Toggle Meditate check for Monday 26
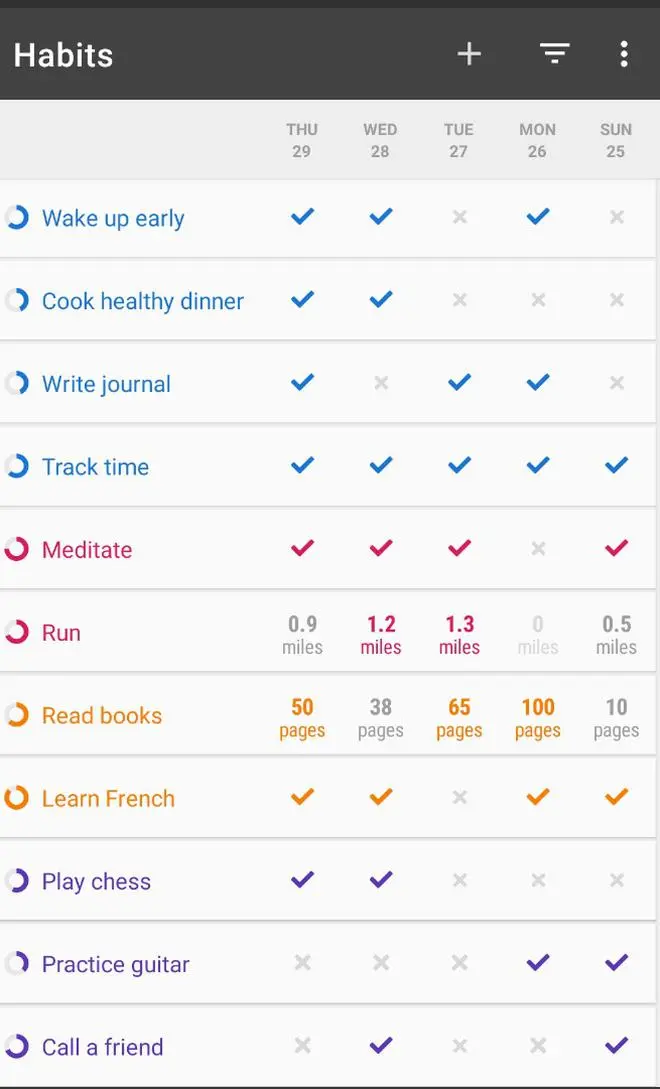 (x=538, y=549)
